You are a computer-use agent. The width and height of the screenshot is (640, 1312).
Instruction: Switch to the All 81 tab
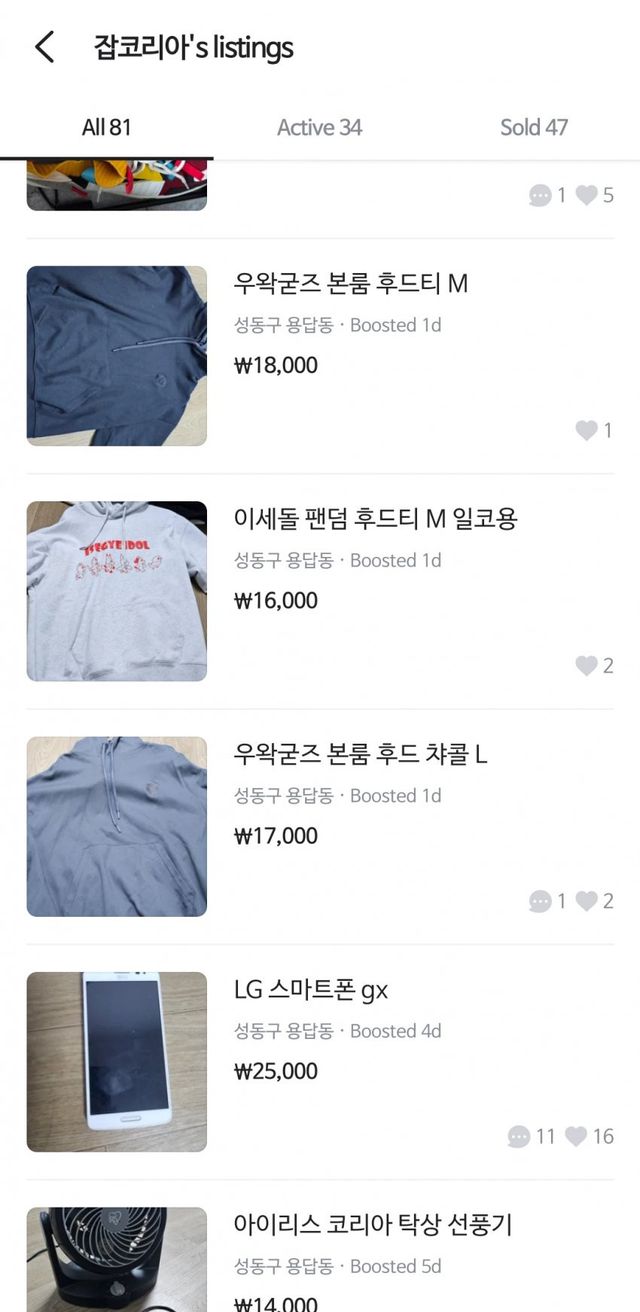(106, 127)
